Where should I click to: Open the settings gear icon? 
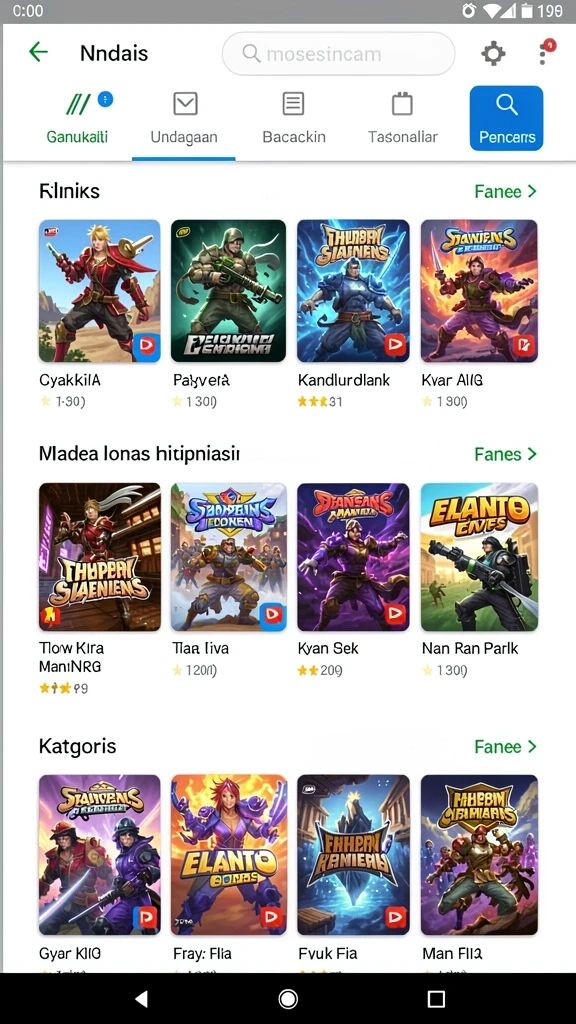click(x=493, y=54)
